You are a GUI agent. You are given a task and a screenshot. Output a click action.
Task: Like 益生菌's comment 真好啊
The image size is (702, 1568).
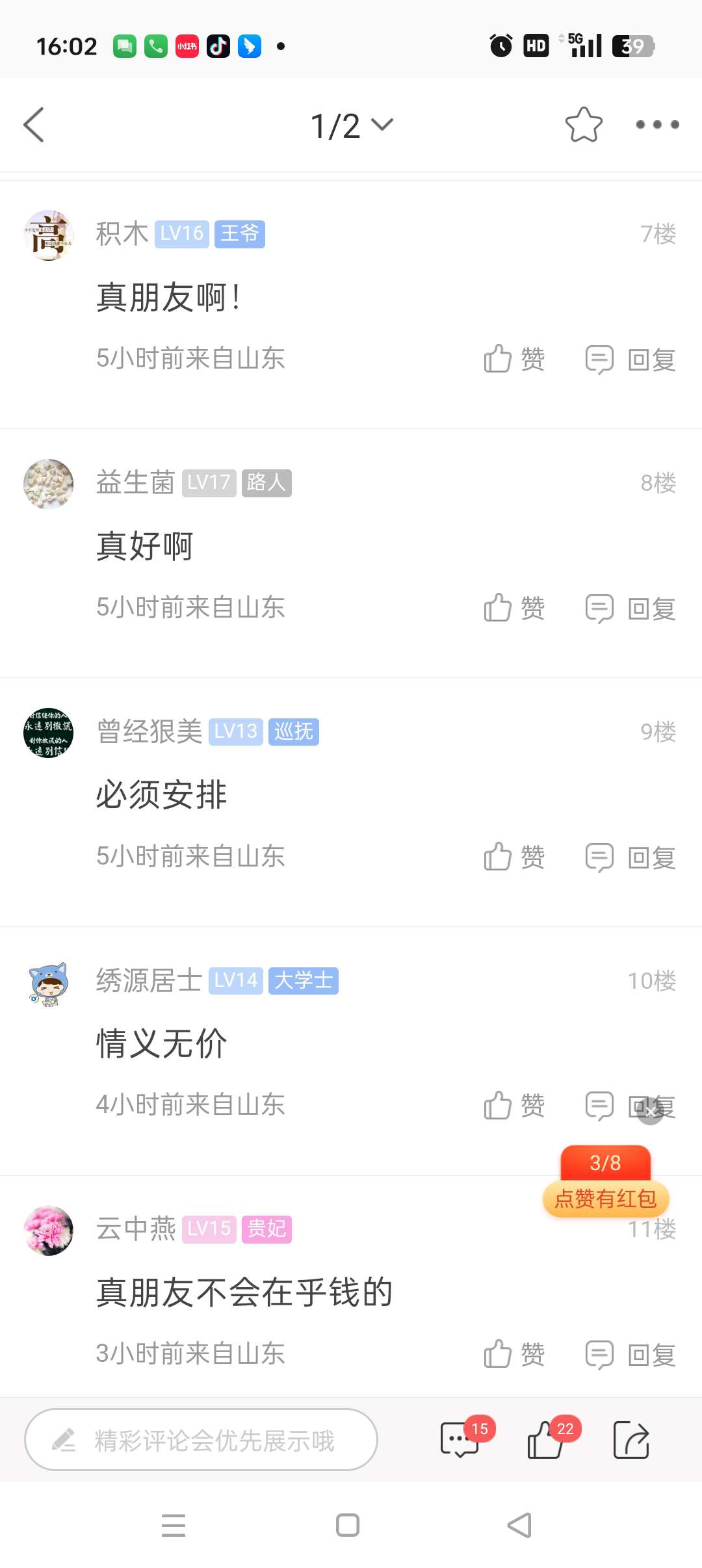pos(513,608)
